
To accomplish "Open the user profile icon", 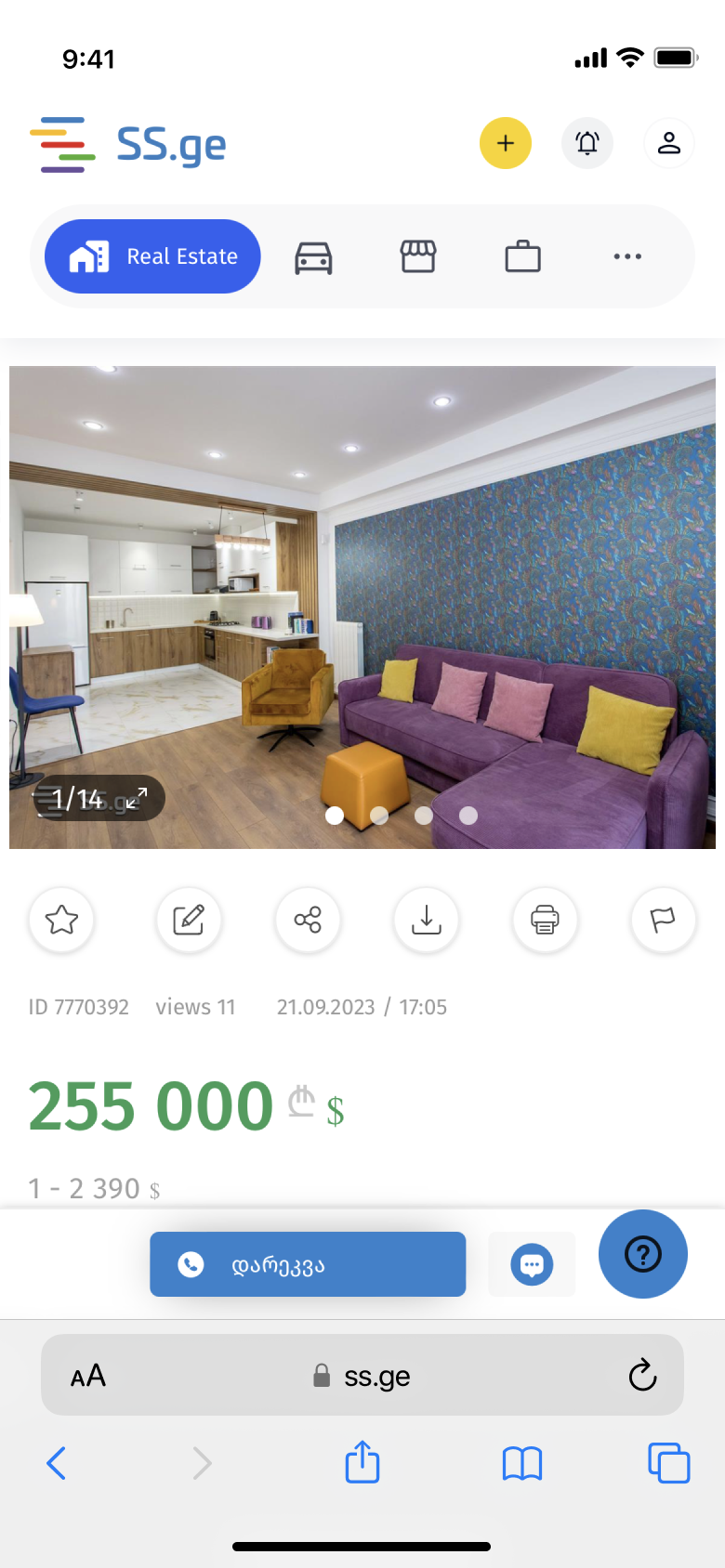I will click(x=669, y=143).
